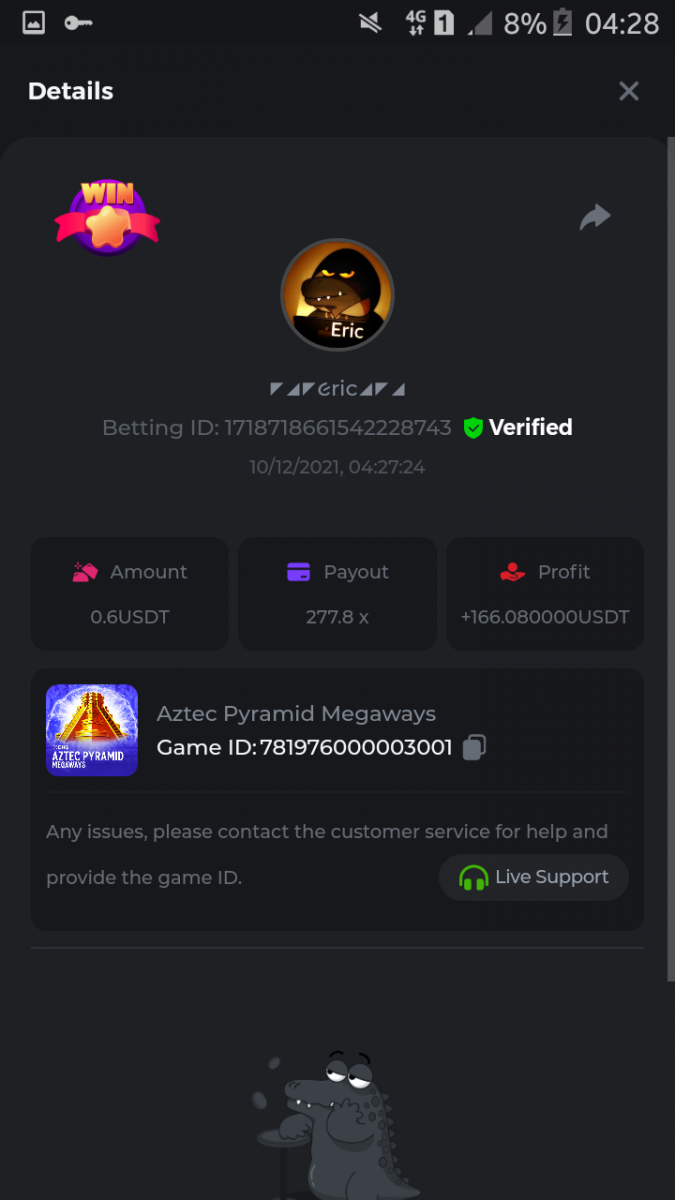Screen dimensions: 675x1200
Task: Copy the Game ID
Action: click(x=475, y=747)
